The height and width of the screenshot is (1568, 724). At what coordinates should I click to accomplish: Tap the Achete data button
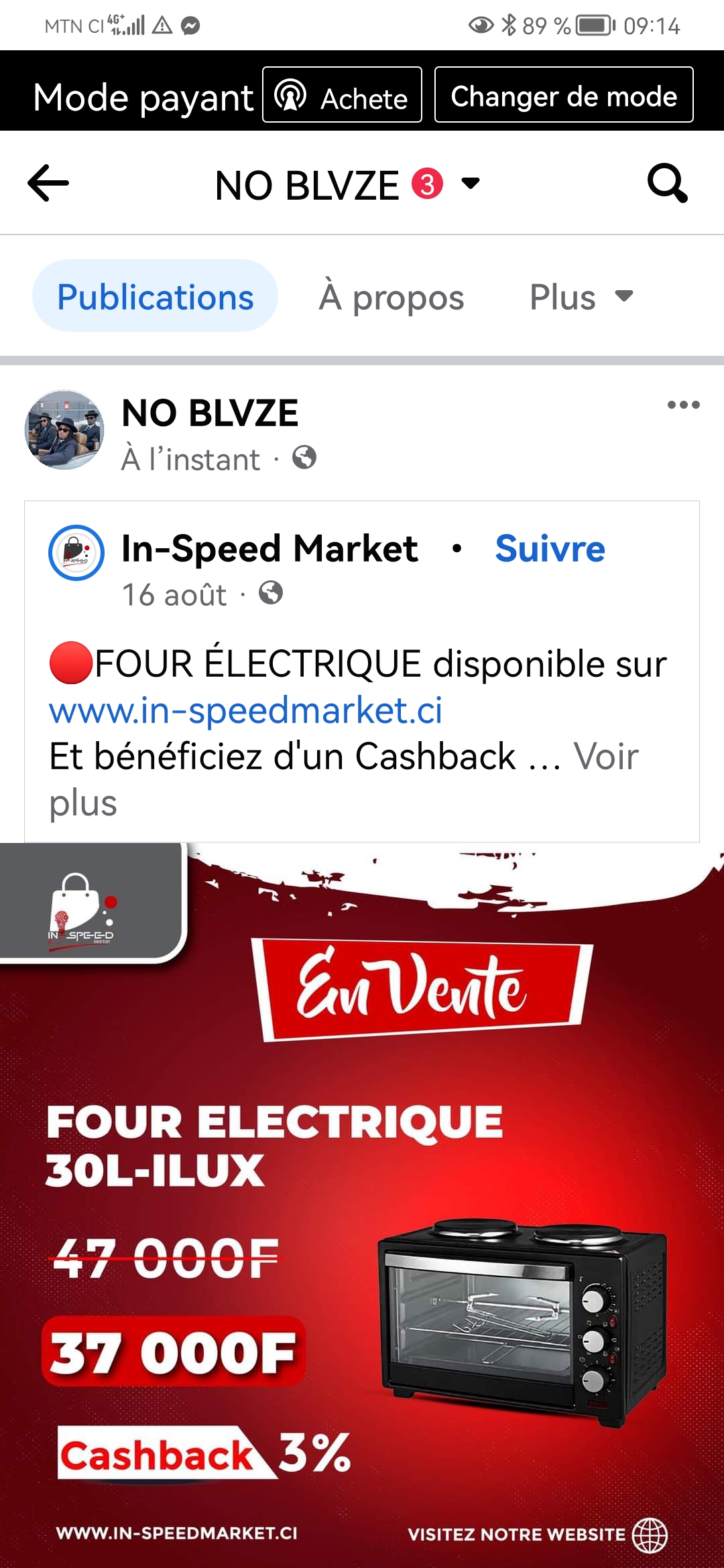click(x=342, y=95)
